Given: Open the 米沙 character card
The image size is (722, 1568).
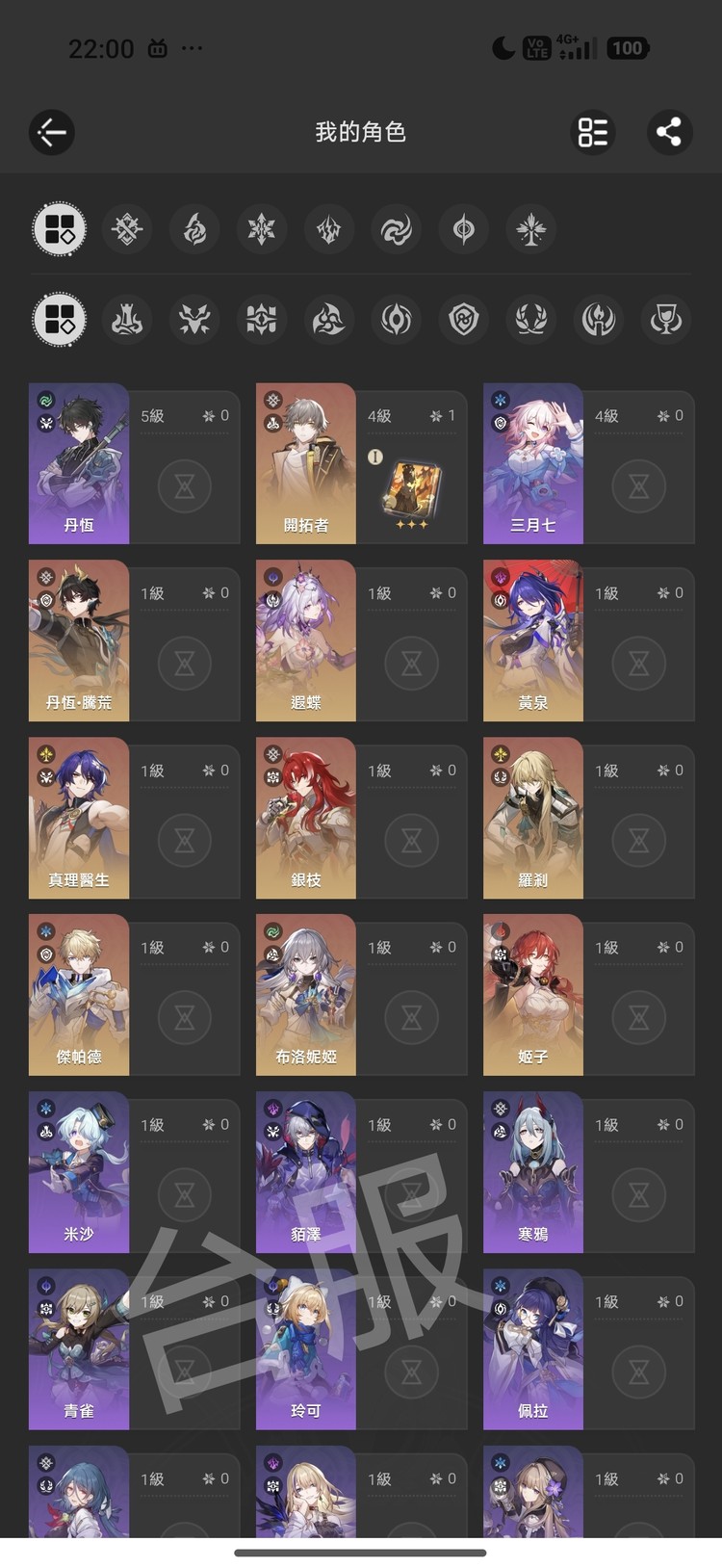Looking at the screenshot, I should [79, 1172].
